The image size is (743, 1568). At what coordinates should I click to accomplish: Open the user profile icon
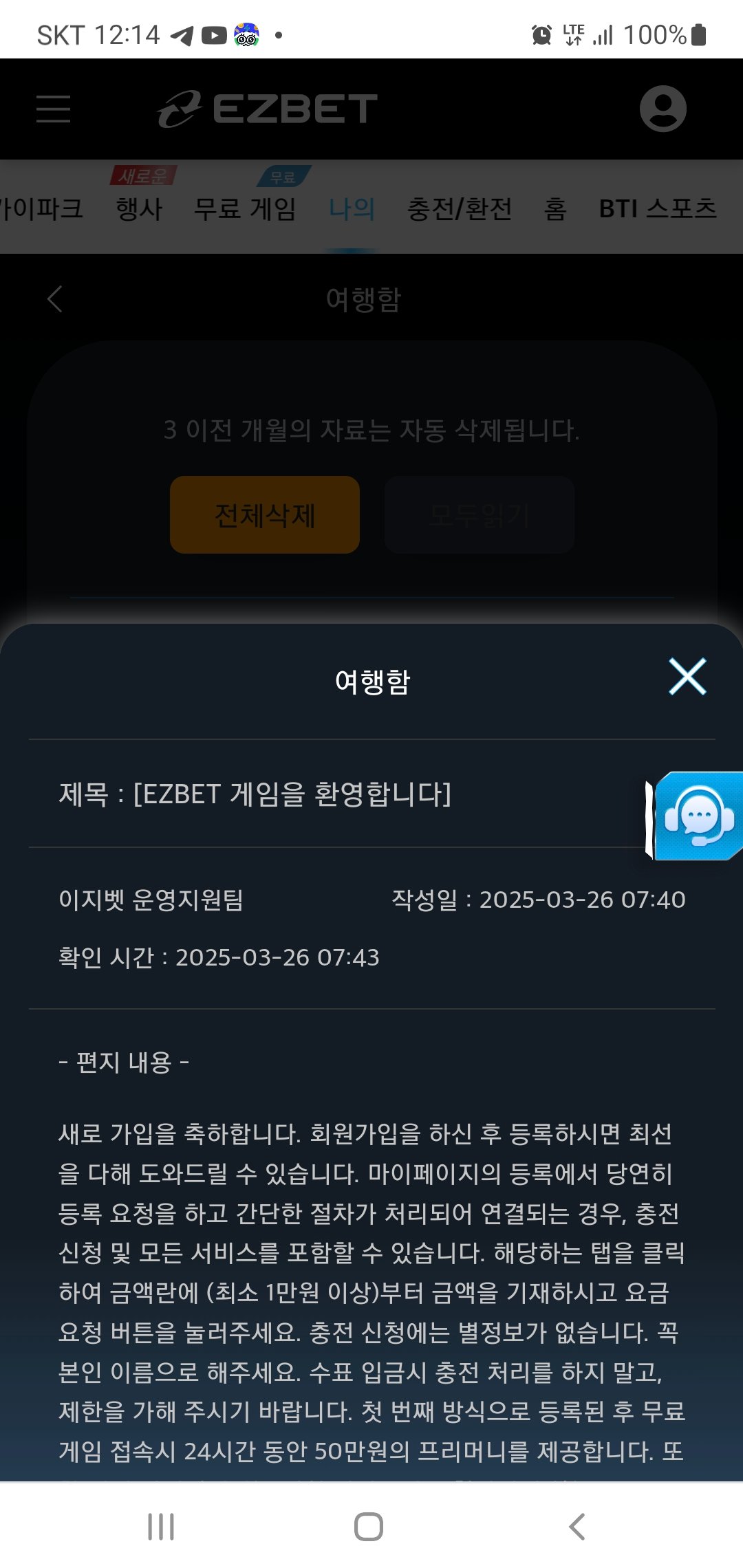coord(663,109)
